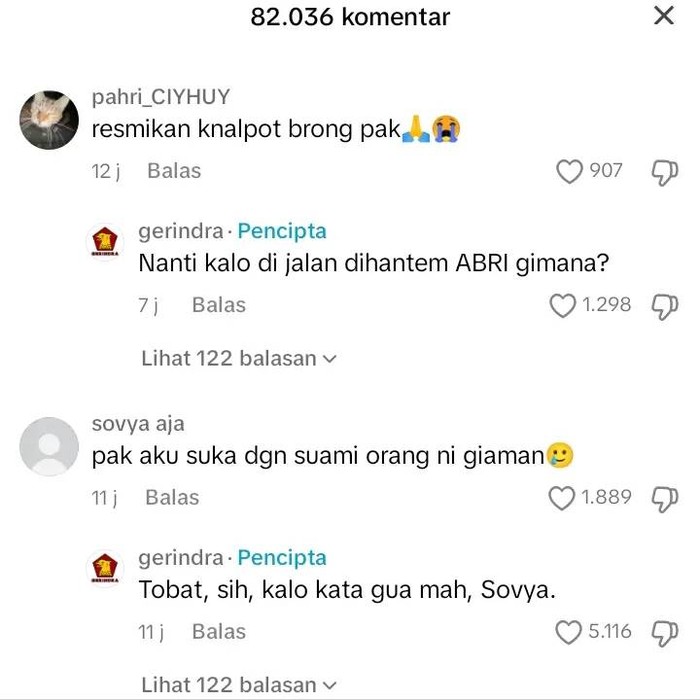The height and width of the screenshot is (700, 700).
Task: Reply to gerindra's Tobat comment
Action: click(x=218, y=631)
